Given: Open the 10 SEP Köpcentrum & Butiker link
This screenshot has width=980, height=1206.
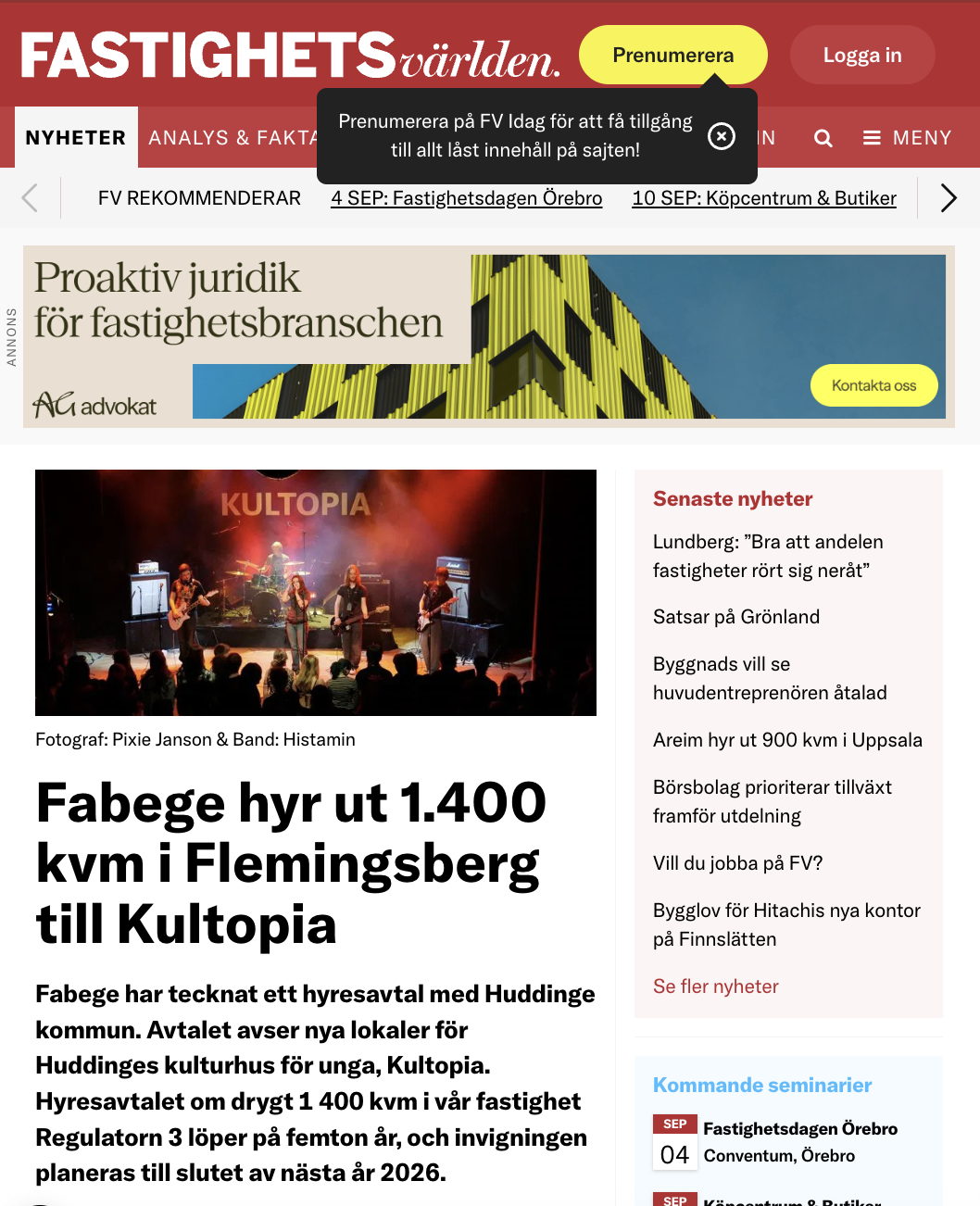Looking at the screenshot, I should pyautogui.click(x=764, y=198).
